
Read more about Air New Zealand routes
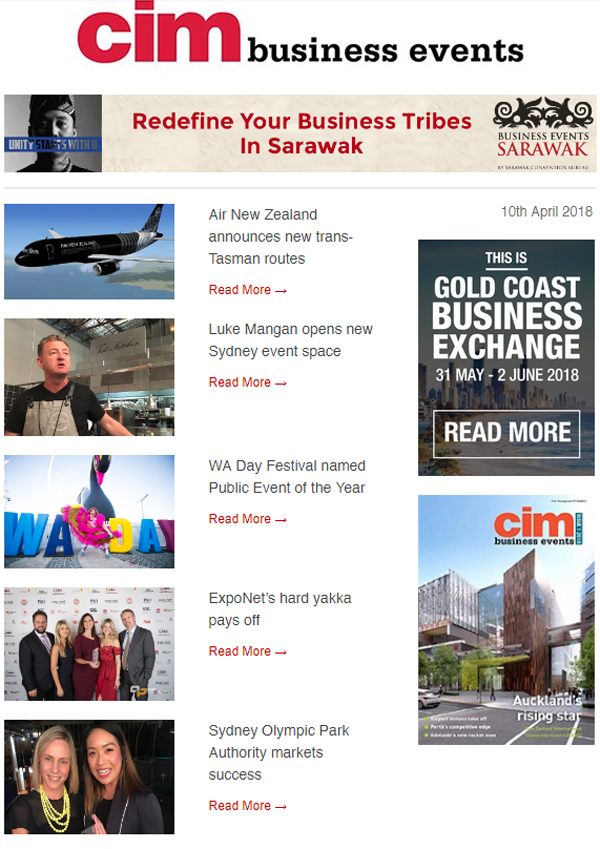247,290
